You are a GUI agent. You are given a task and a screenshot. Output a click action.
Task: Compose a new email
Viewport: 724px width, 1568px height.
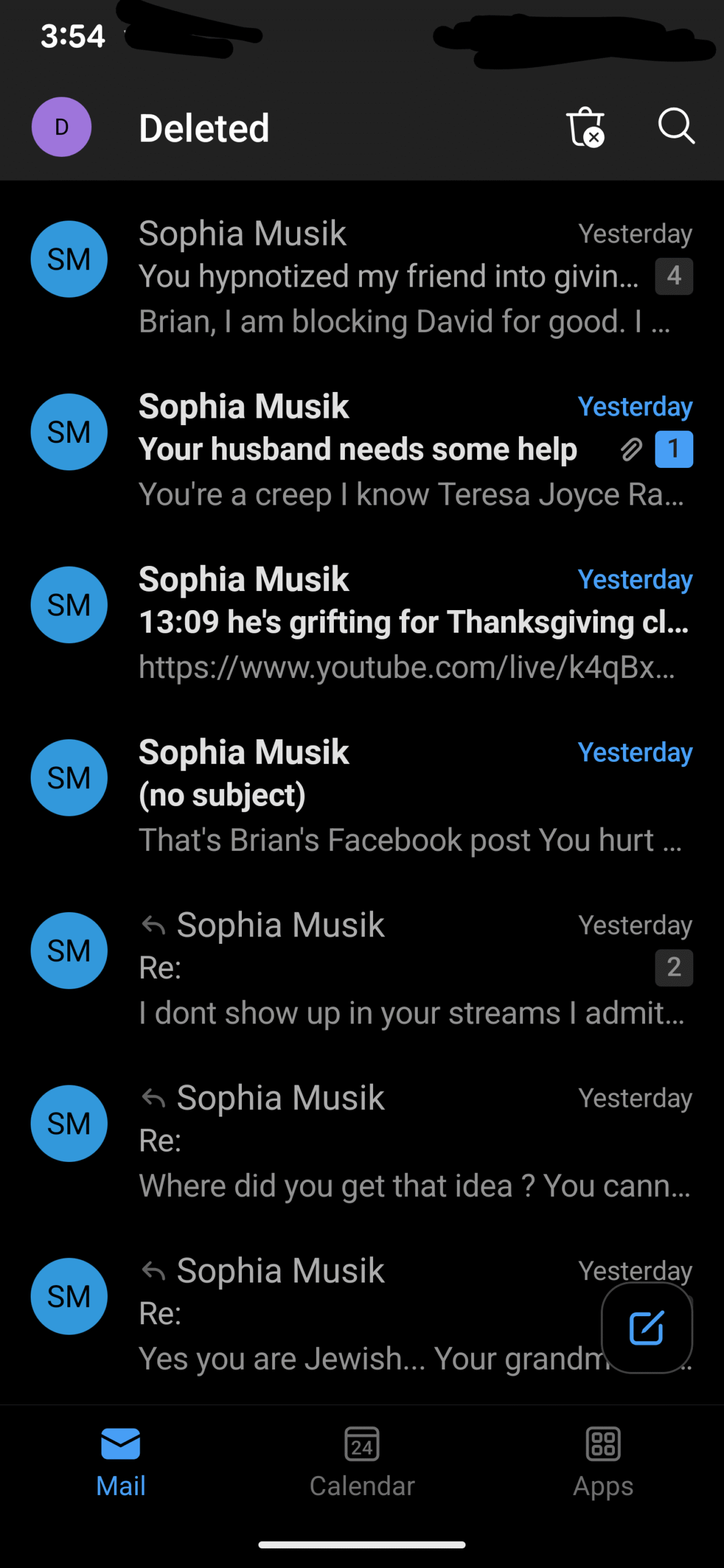pyautogui.click(x=646, y=1328)
